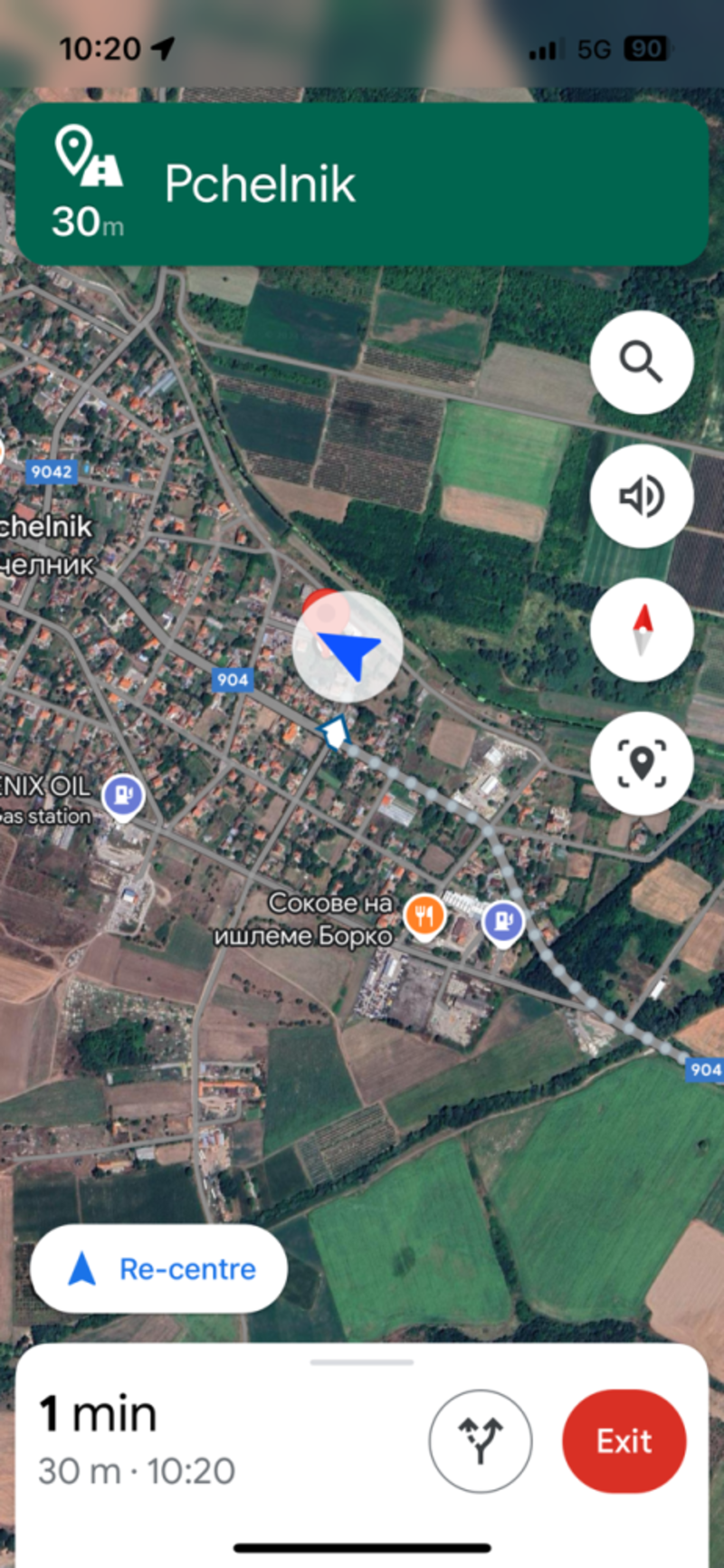Show alternative routes icon
Viewport: 724px width, 1568px height.
pos(481,1441)
